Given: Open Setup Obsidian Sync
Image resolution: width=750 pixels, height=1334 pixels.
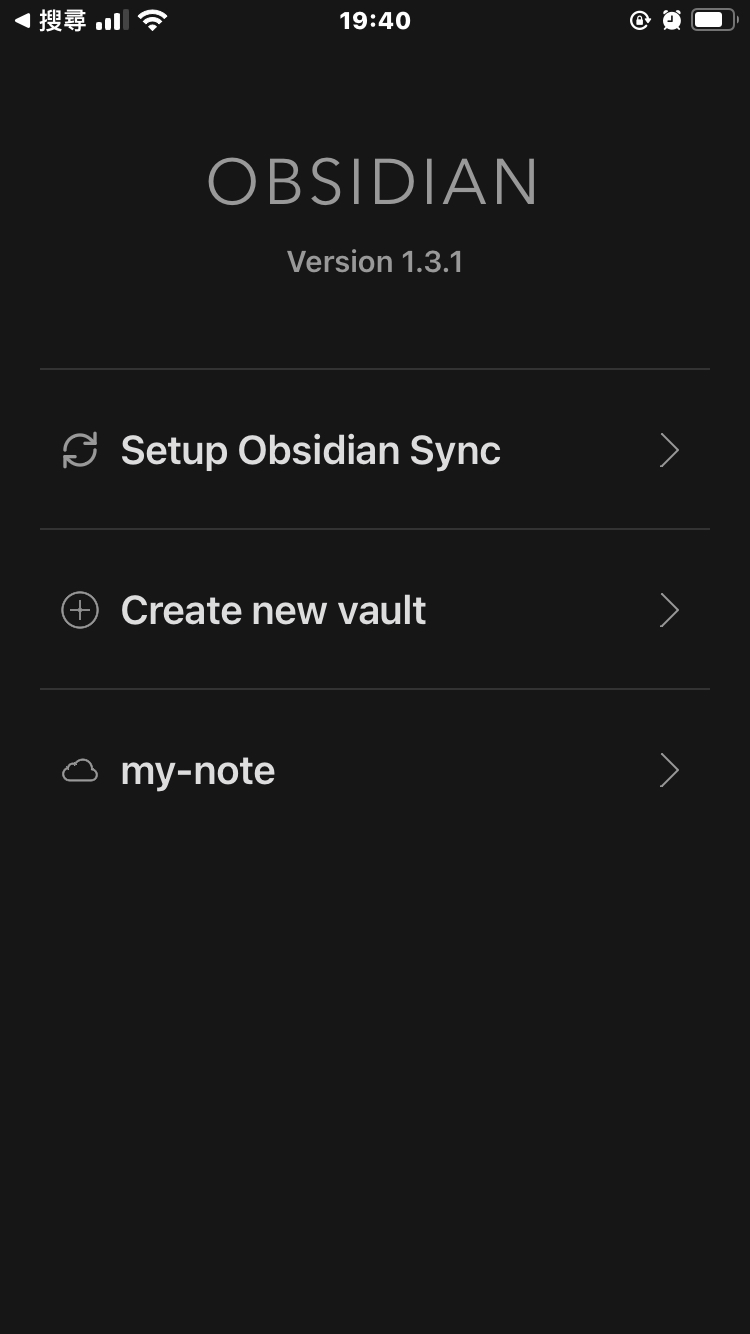Looking at the screenshot, I should click(x=375, y=450).
